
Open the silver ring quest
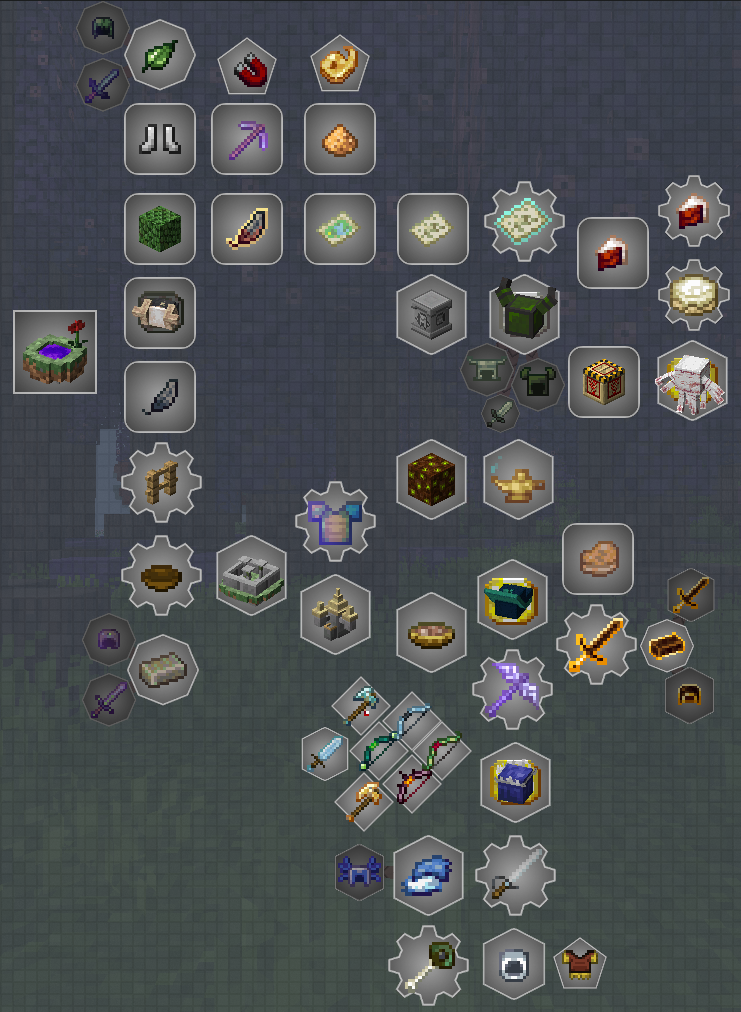point(514,965)
